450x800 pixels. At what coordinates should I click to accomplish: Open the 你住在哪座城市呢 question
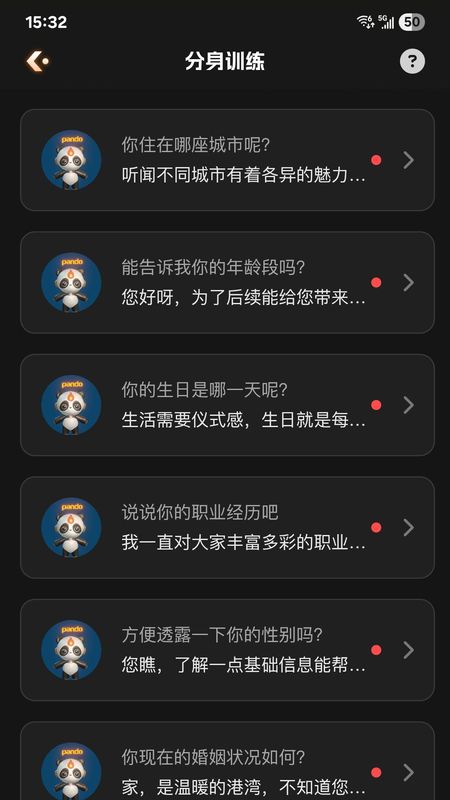click(x=227, y=160)
